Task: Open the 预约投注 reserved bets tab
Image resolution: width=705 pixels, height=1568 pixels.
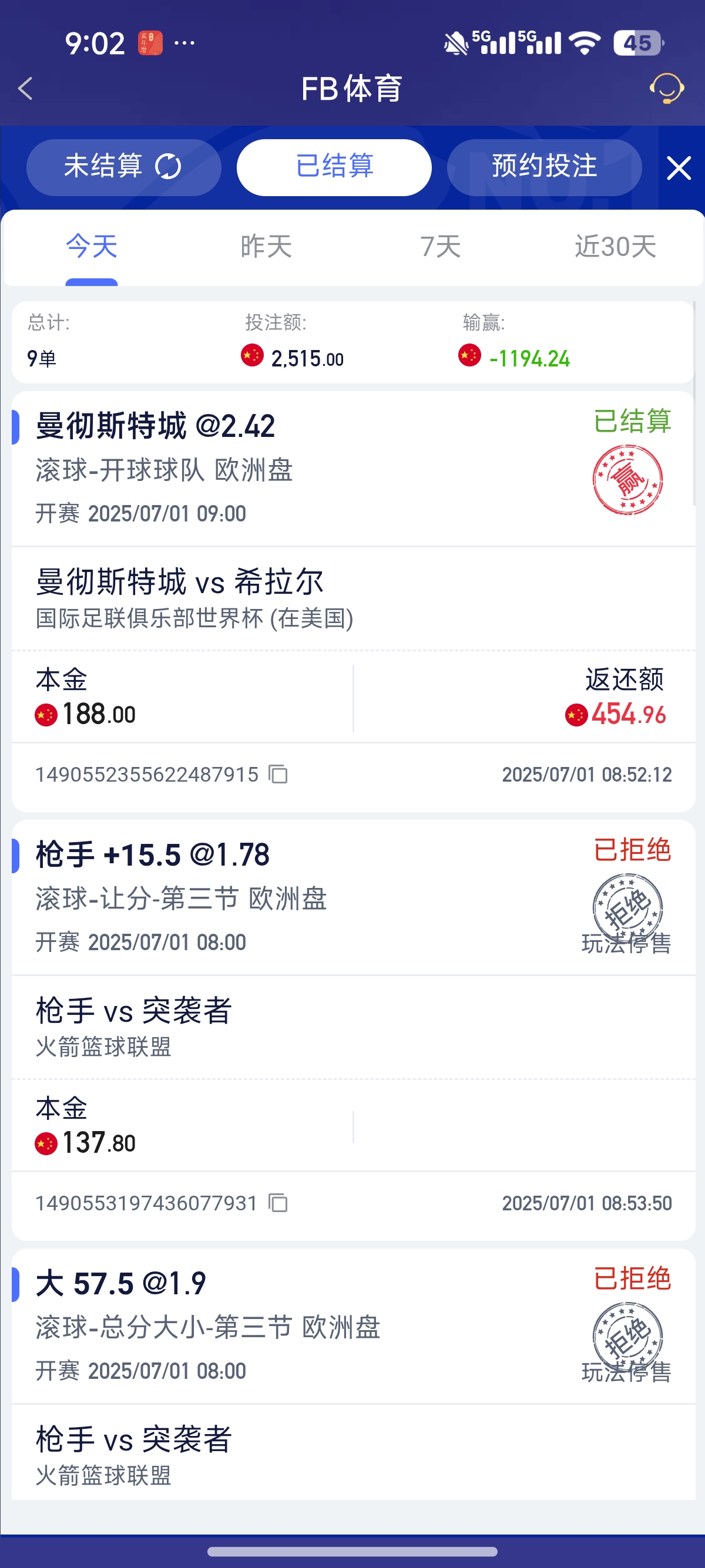Action: [543, 167]
